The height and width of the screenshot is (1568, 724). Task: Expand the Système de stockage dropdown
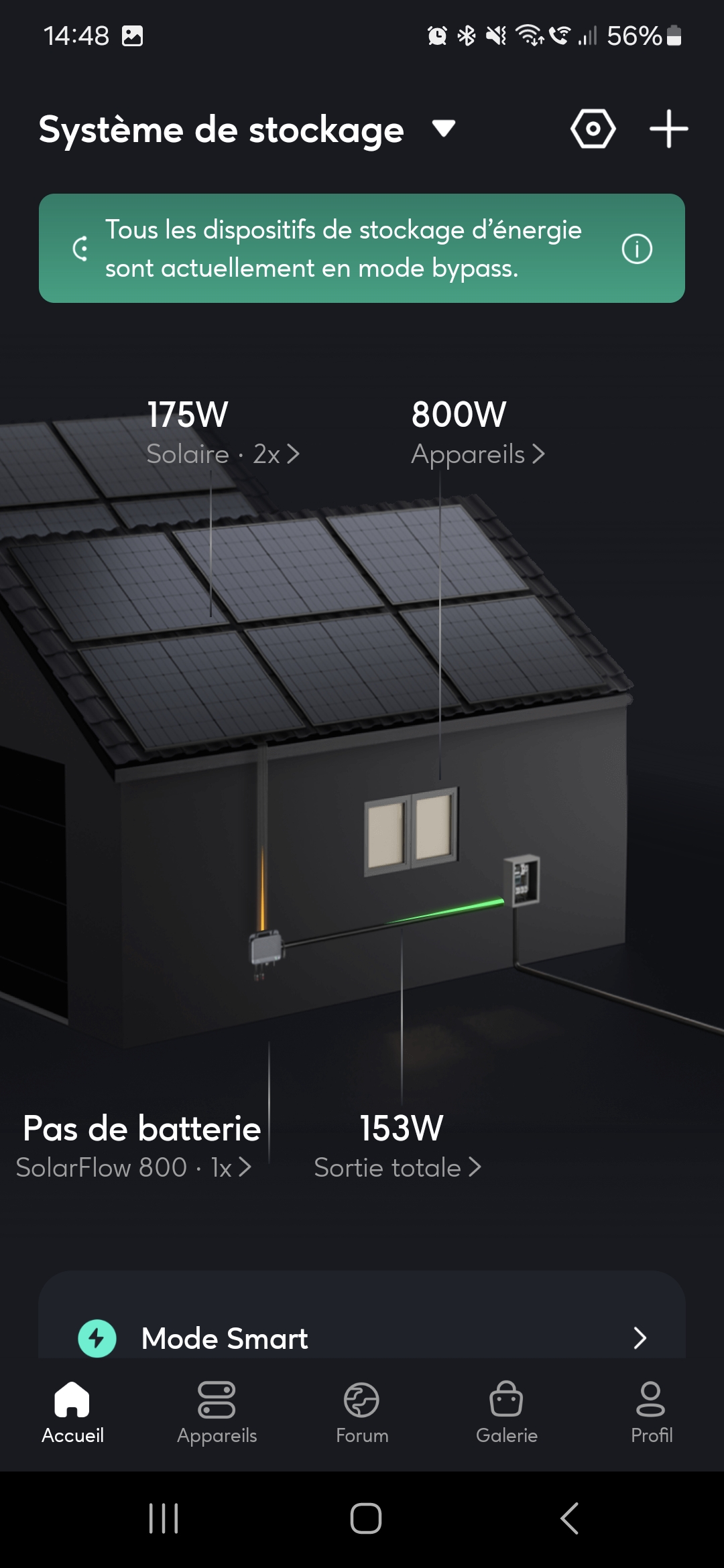click(443, 128)
